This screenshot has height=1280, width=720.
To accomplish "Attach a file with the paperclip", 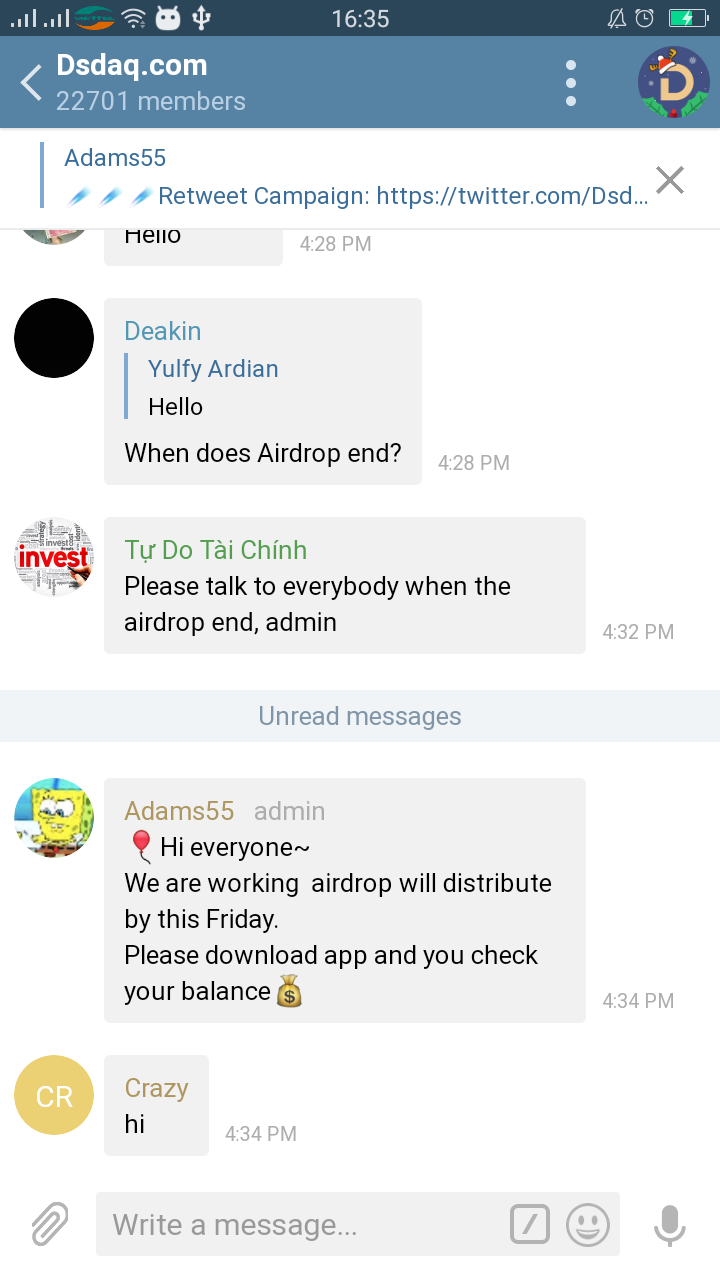I will point(49,1224).
